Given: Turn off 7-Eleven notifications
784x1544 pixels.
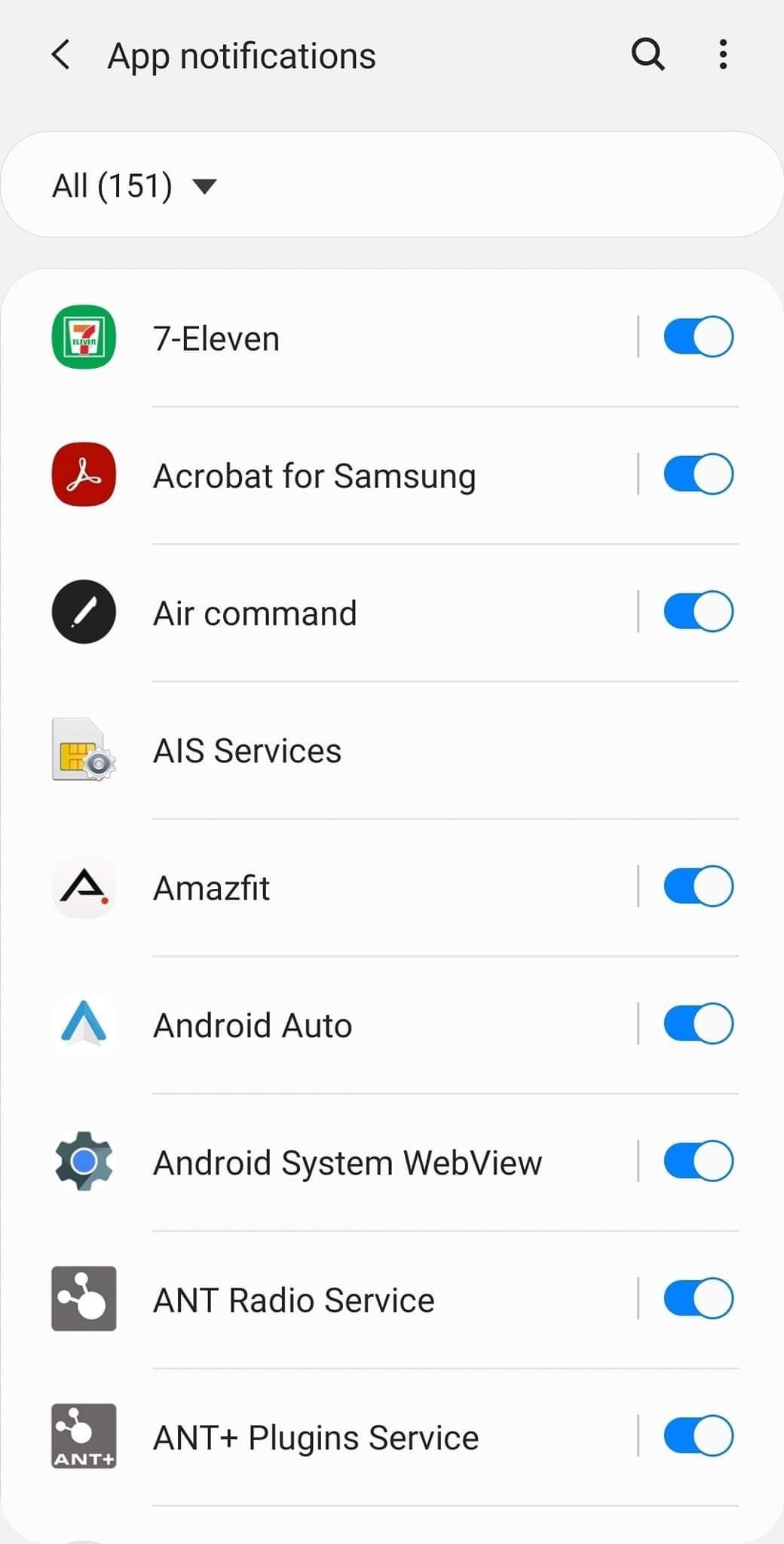Looking at the screenshot, I should (698, 337).
